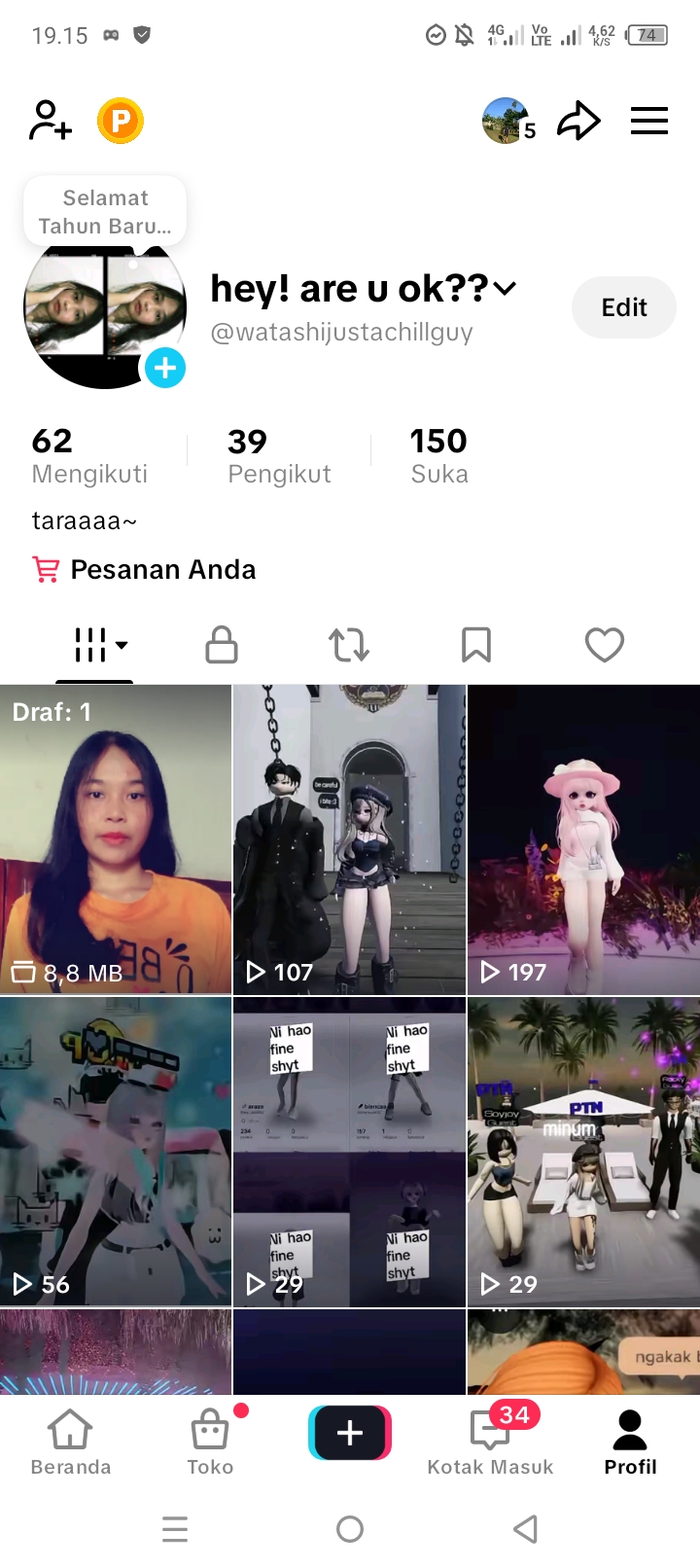Tap the orange P coin icon
The height and width of the screenshot is (1568, 700).
click(121, 122)
